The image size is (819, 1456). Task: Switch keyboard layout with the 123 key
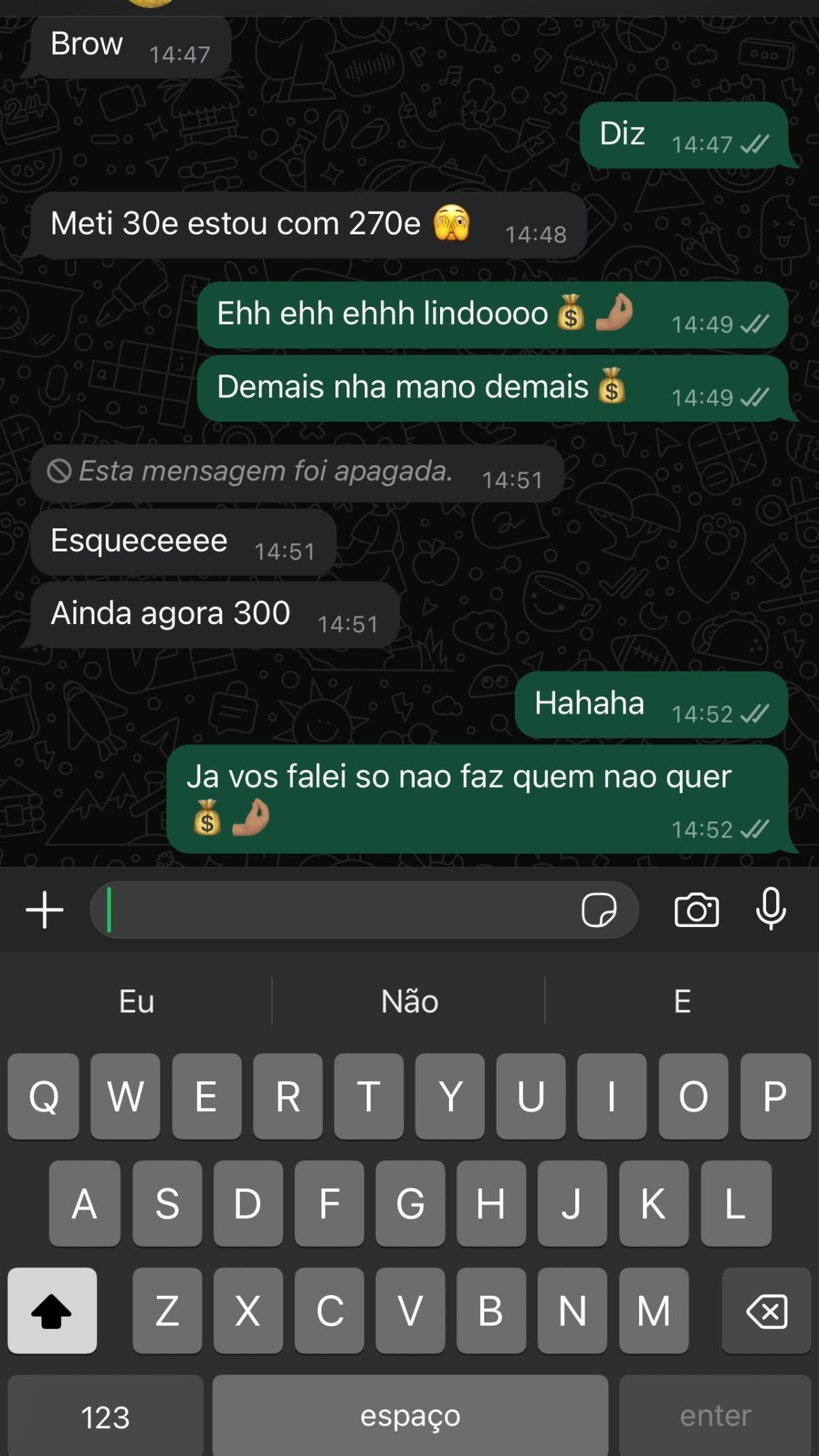[x=106, y=1415]
